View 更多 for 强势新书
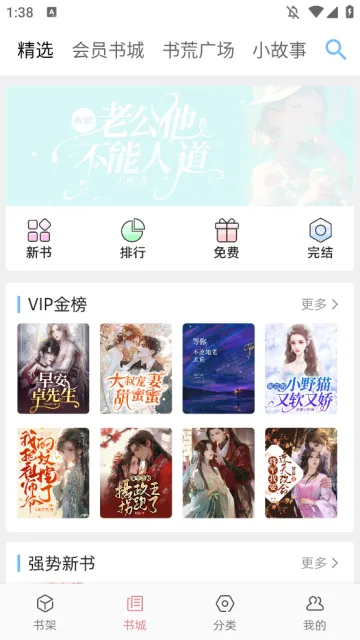This screenshot has width=360, height=640. pyautogui.click(x=320, y=563)
